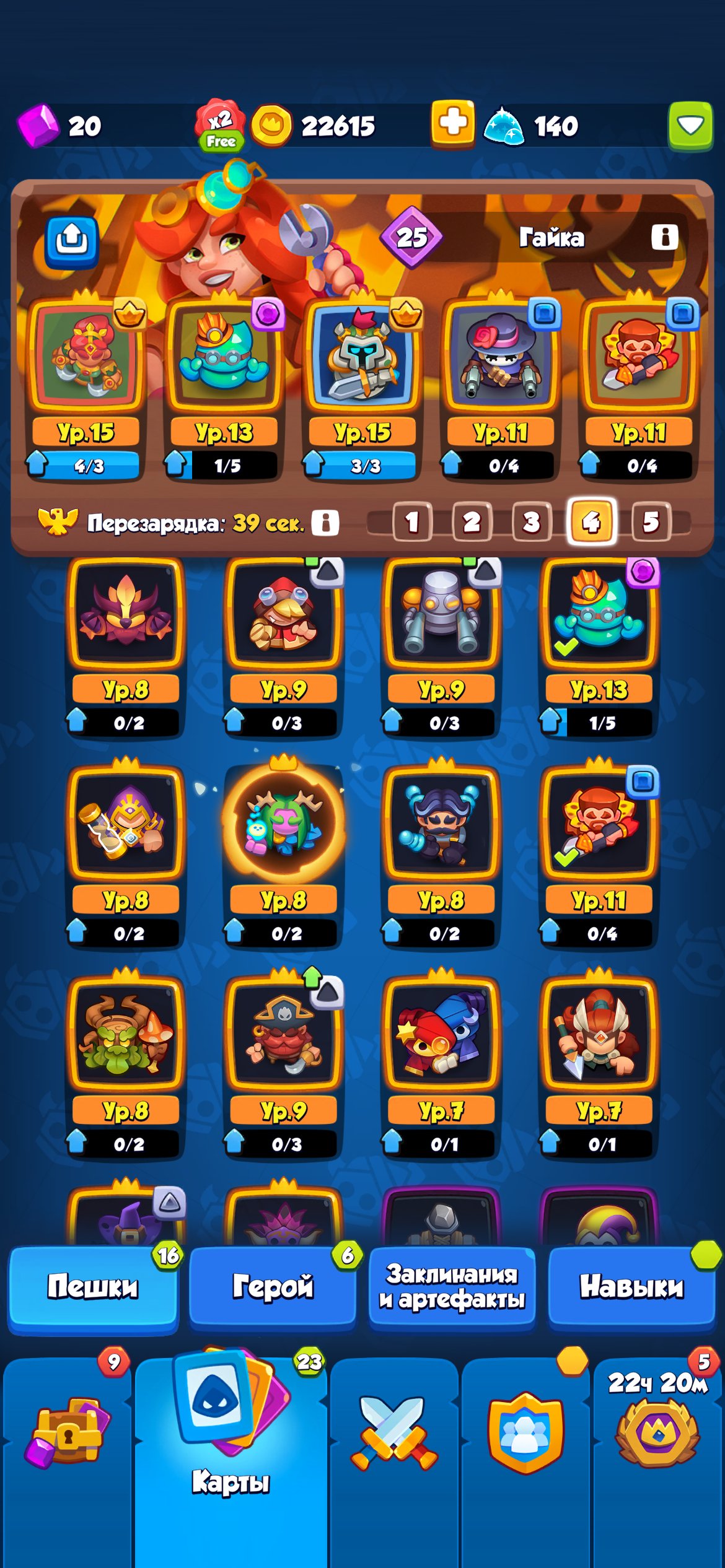Open info for hero Гайка
This screenshot has width=725, height=1568.
(664, 237)
